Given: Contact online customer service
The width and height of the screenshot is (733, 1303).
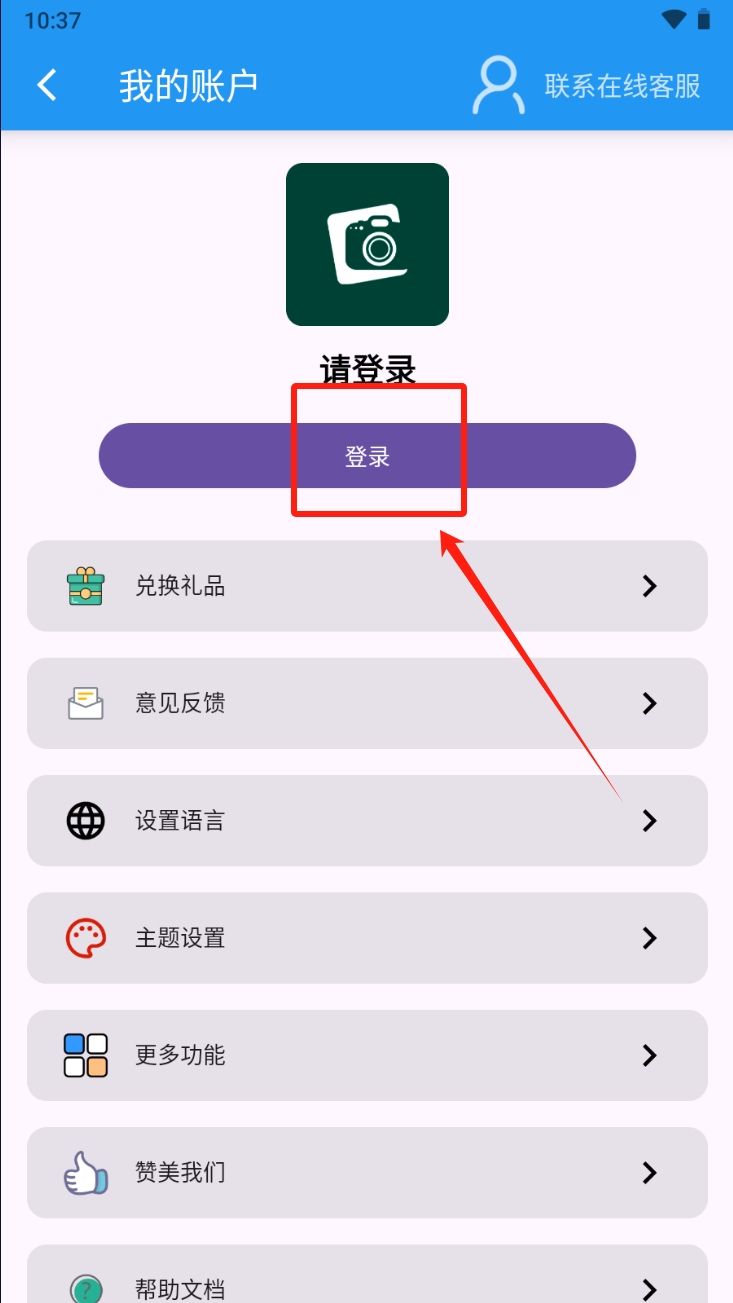Looking at the screenshot, I should click(x=588, y=86).
